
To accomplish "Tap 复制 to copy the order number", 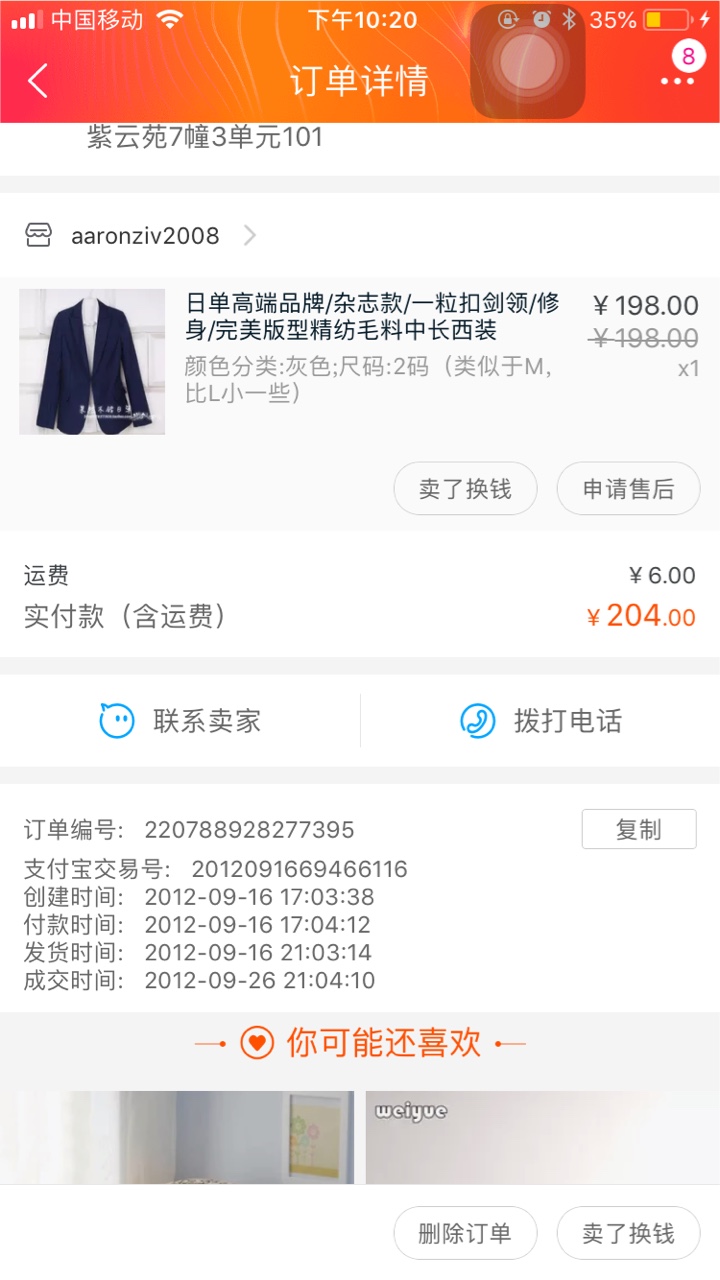I will coord(639,830).
